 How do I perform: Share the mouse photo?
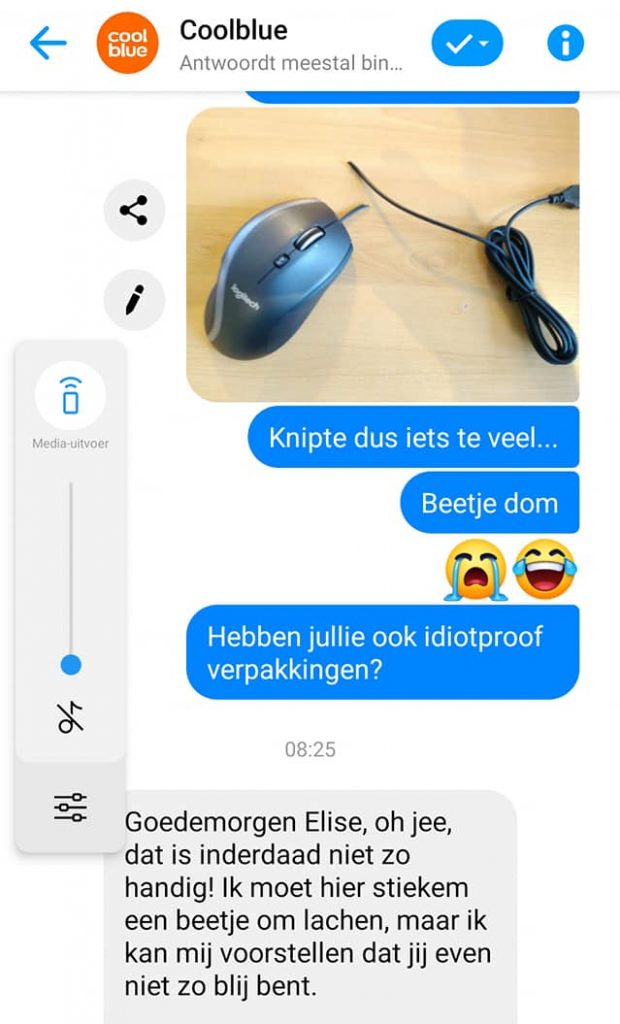pos(134,210)
